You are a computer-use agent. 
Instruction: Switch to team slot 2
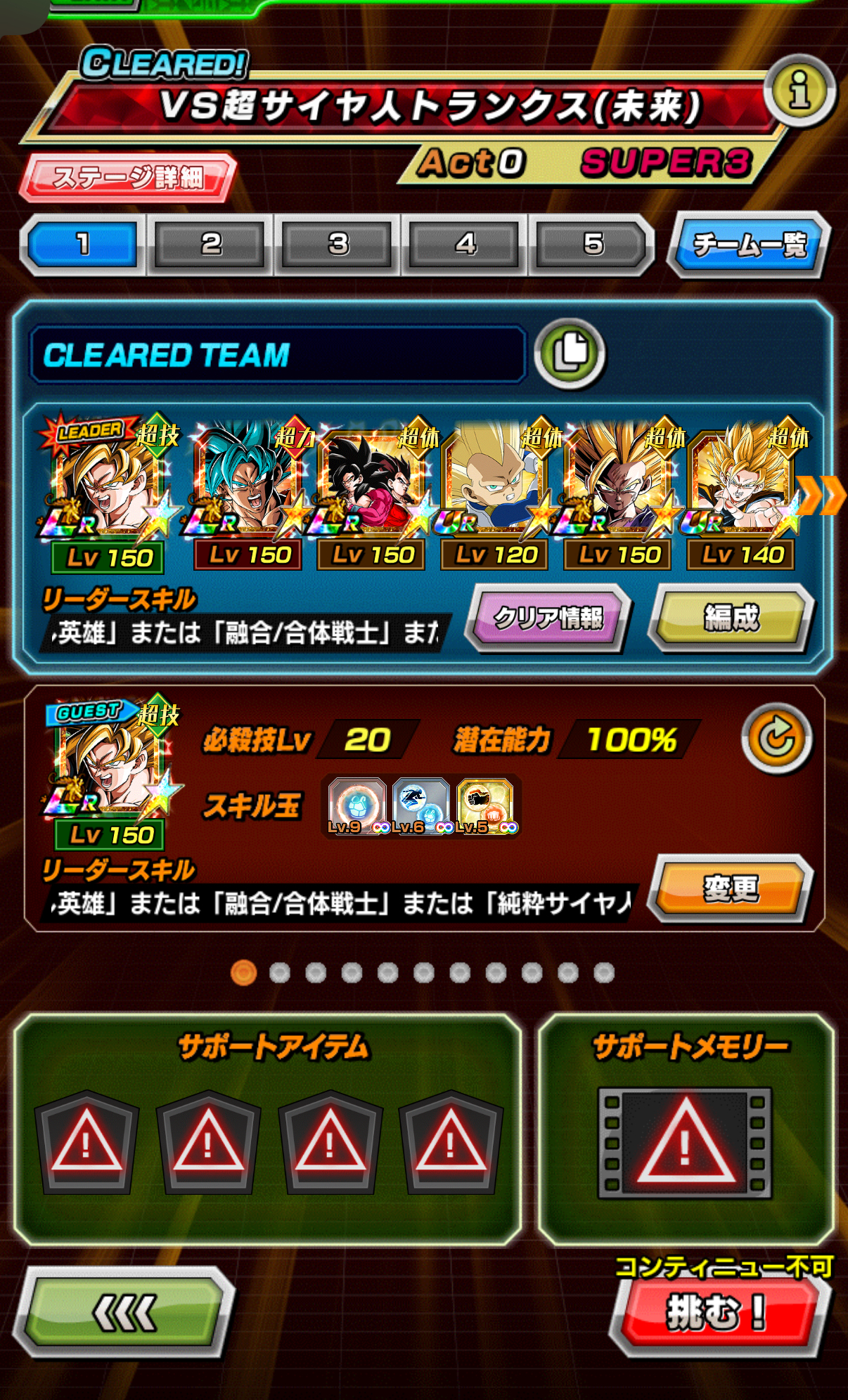click(211, 244)
